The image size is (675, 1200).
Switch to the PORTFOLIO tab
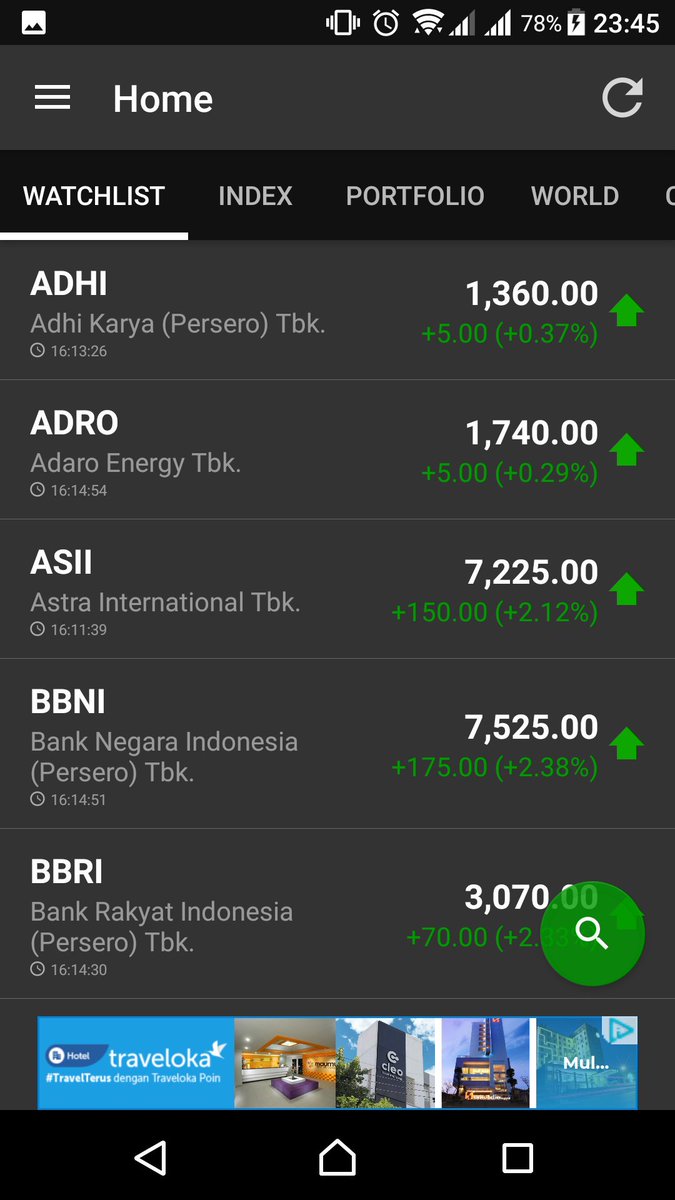tap(415, 196)
